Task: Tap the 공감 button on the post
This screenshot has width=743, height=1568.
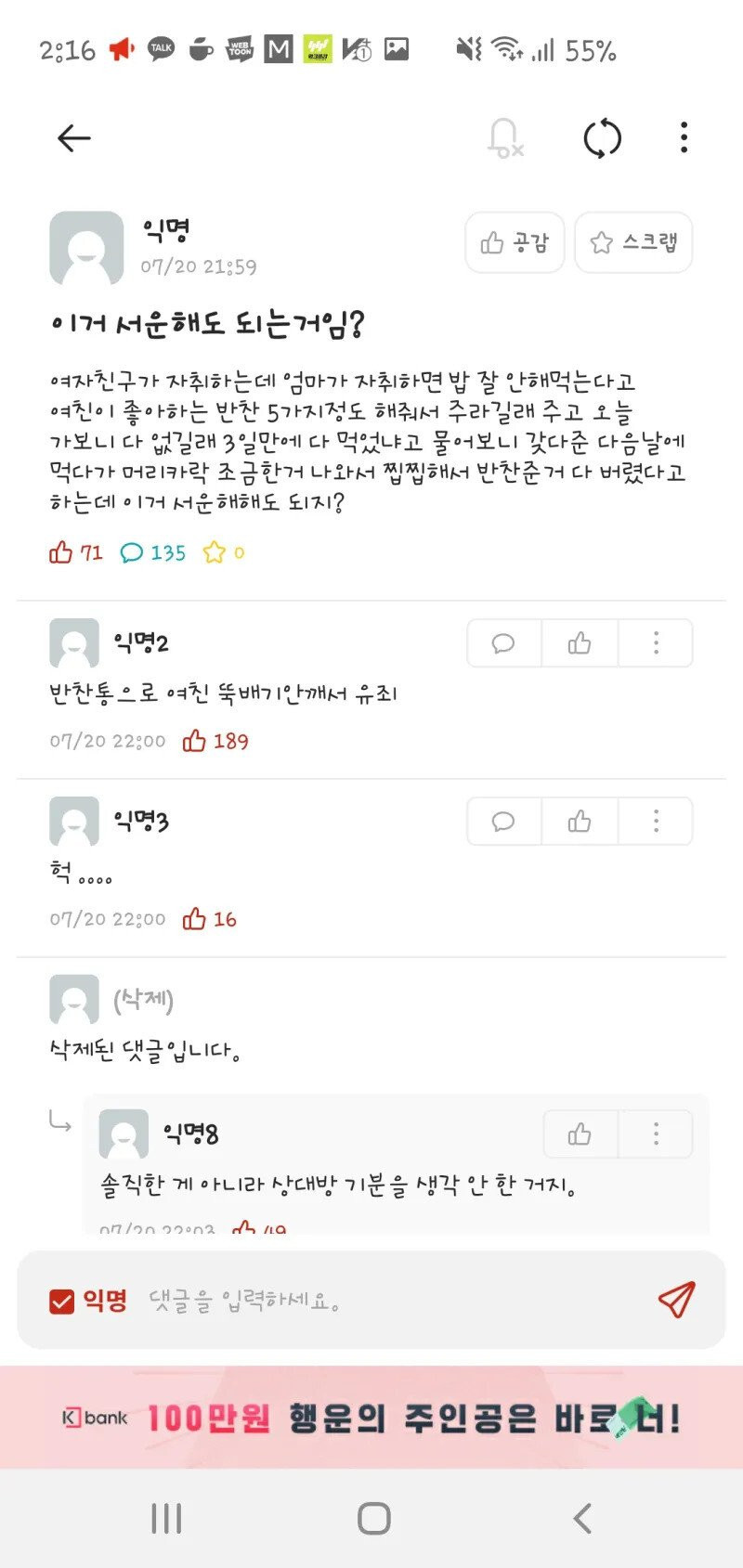Action: 515,242
